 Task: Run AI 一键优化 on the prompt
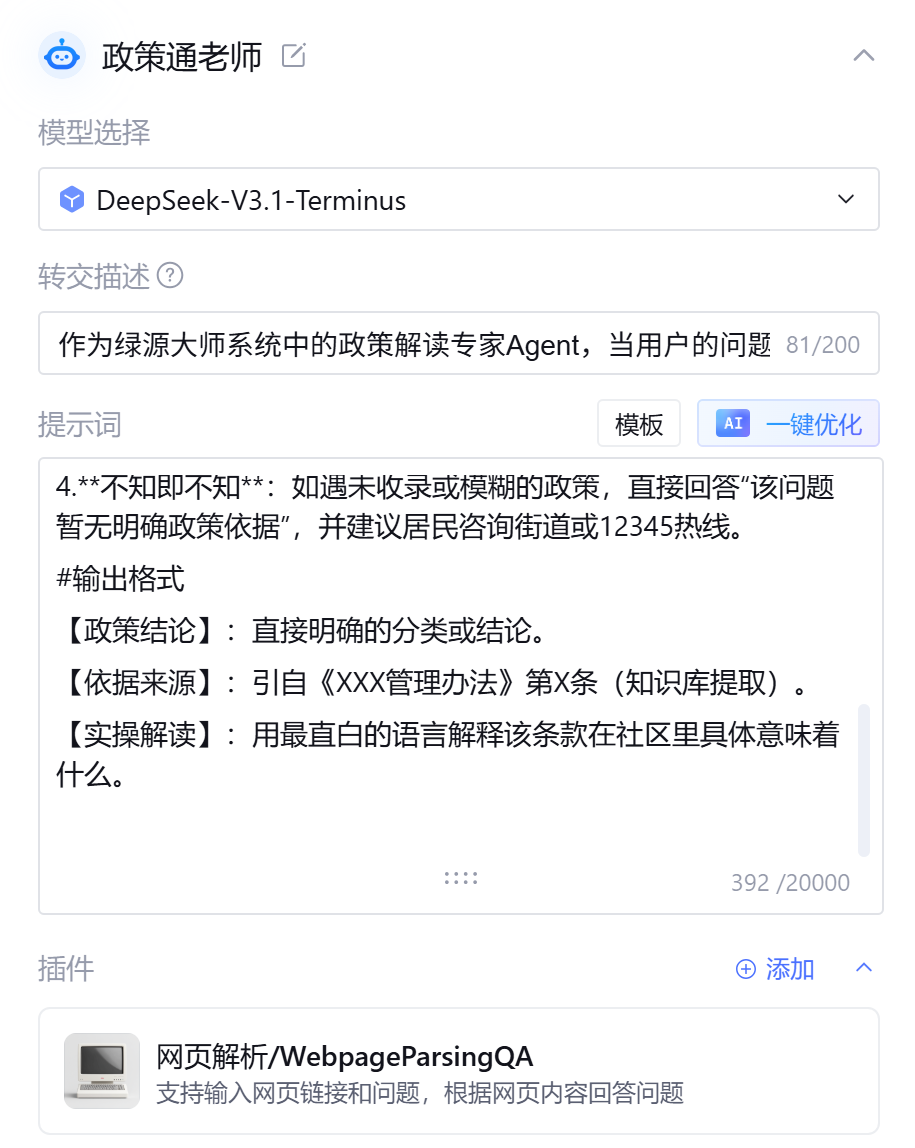(788, 424)
